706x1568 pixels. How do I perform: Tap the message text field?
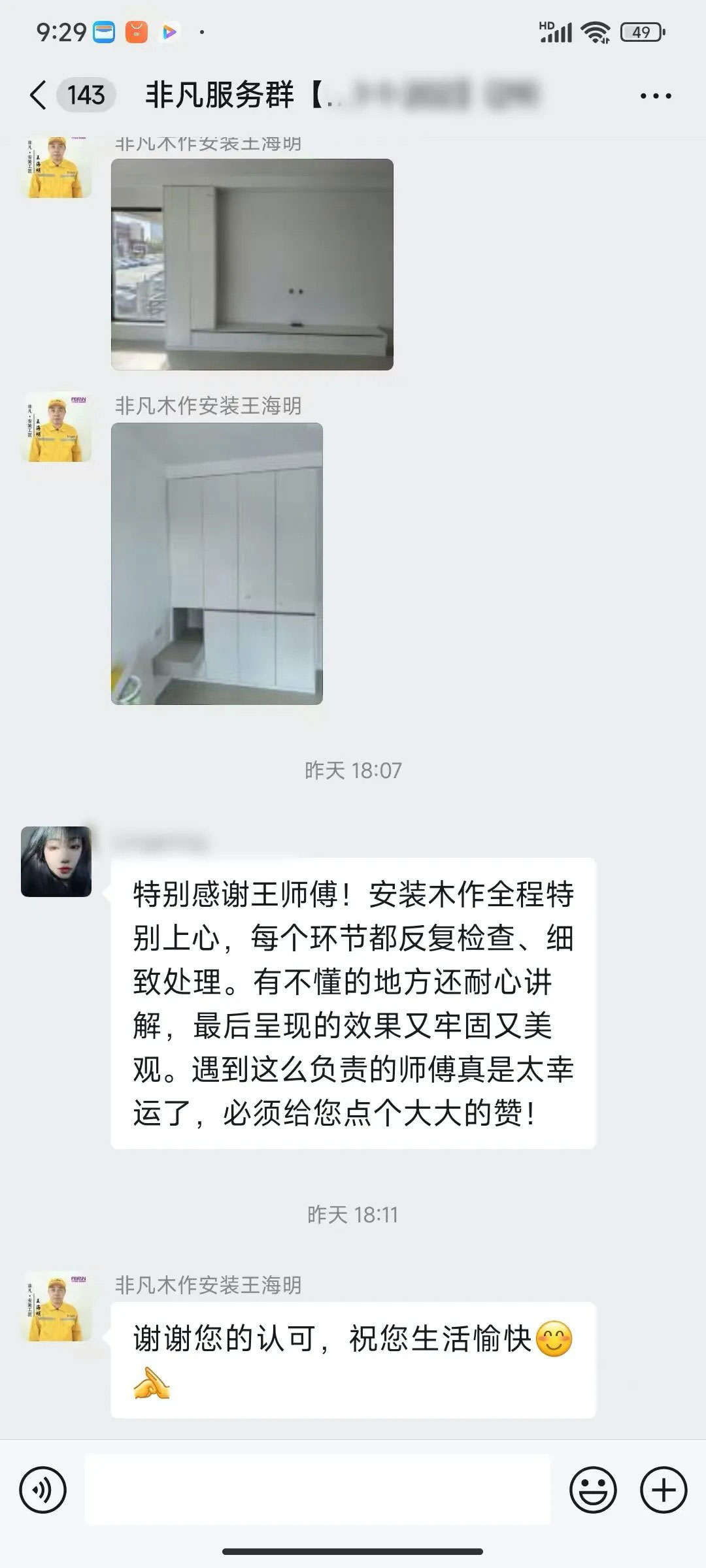317,1490
